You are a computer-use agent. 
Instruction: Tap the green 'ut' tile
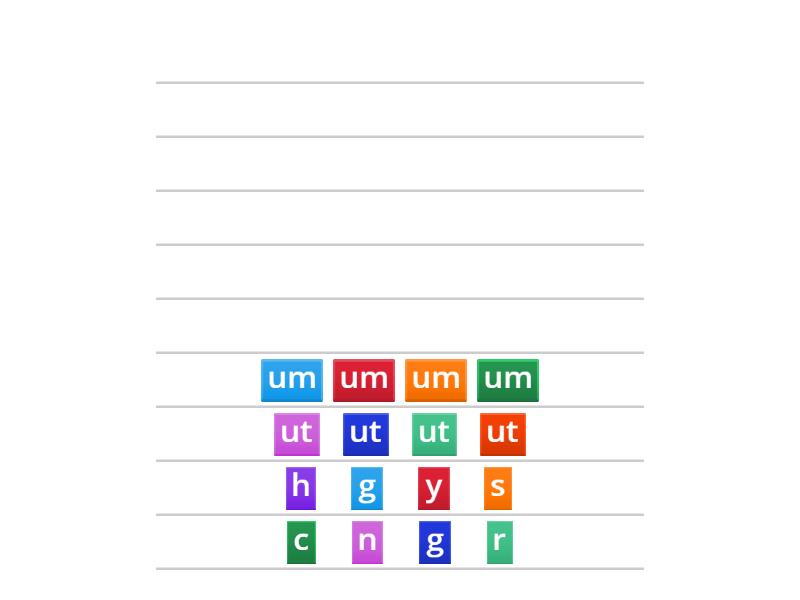point(434,434)
